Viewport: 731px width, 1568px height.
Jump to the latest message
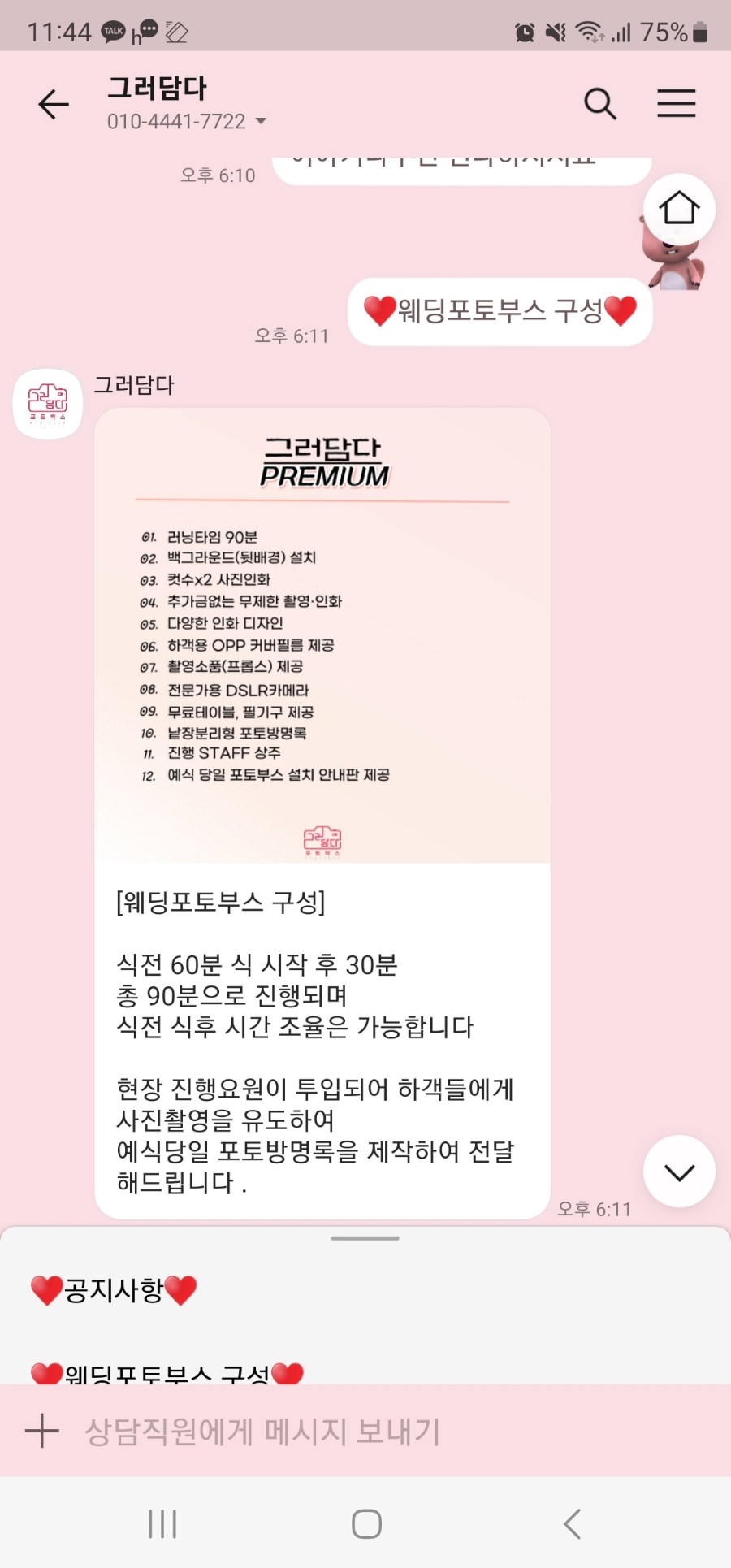pyautogui.click(x=679, y=1172)
